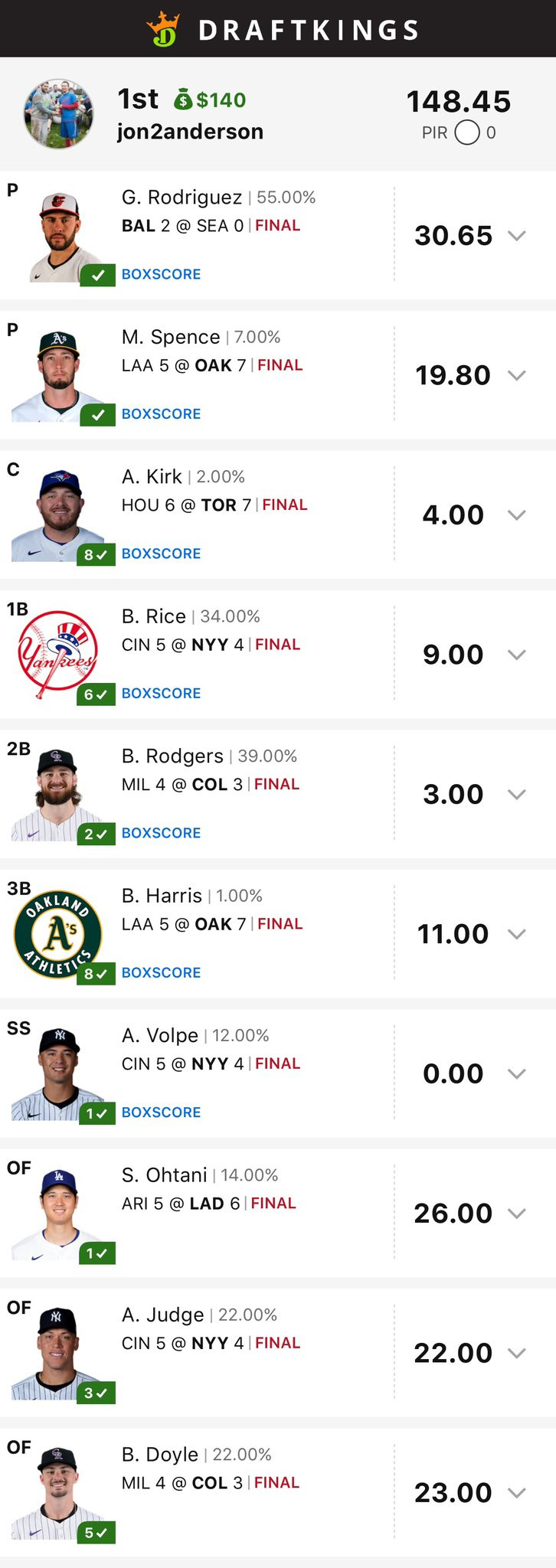Viewport: 556px width, 1568px height.
Task: Expand B. Rodgers' 3.00 score chevron
Action: pyautogui.click(x=517, y=795)
